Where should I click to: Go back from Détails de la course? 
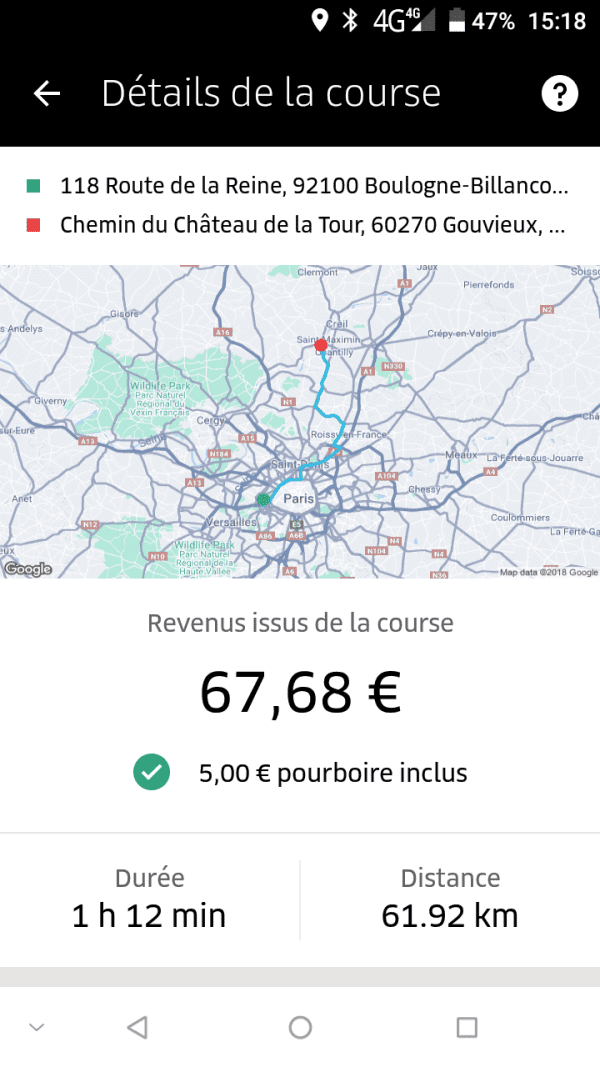pyautogui.click(x=47, y=93)
